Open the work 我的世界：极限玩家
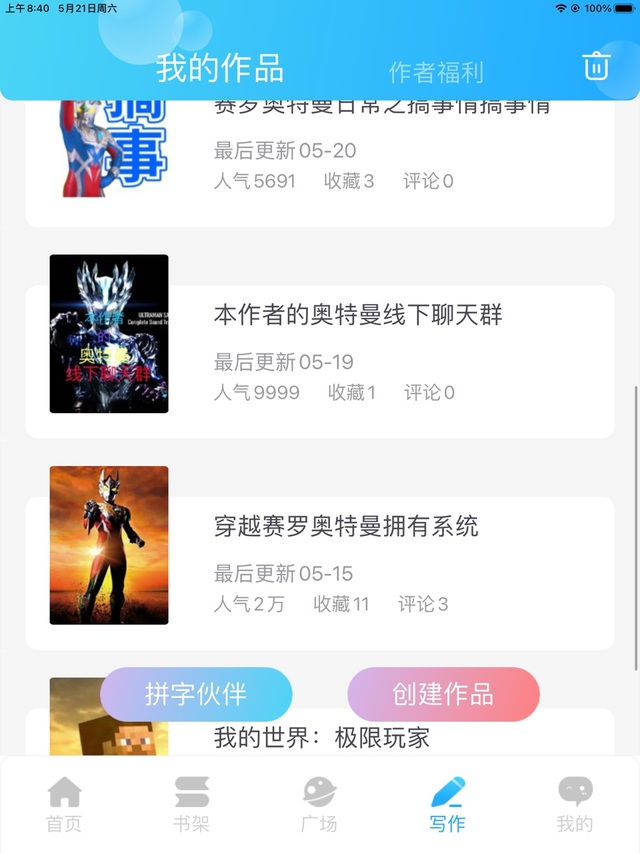Viewport: 640px width, 853px height. (321, 738)
